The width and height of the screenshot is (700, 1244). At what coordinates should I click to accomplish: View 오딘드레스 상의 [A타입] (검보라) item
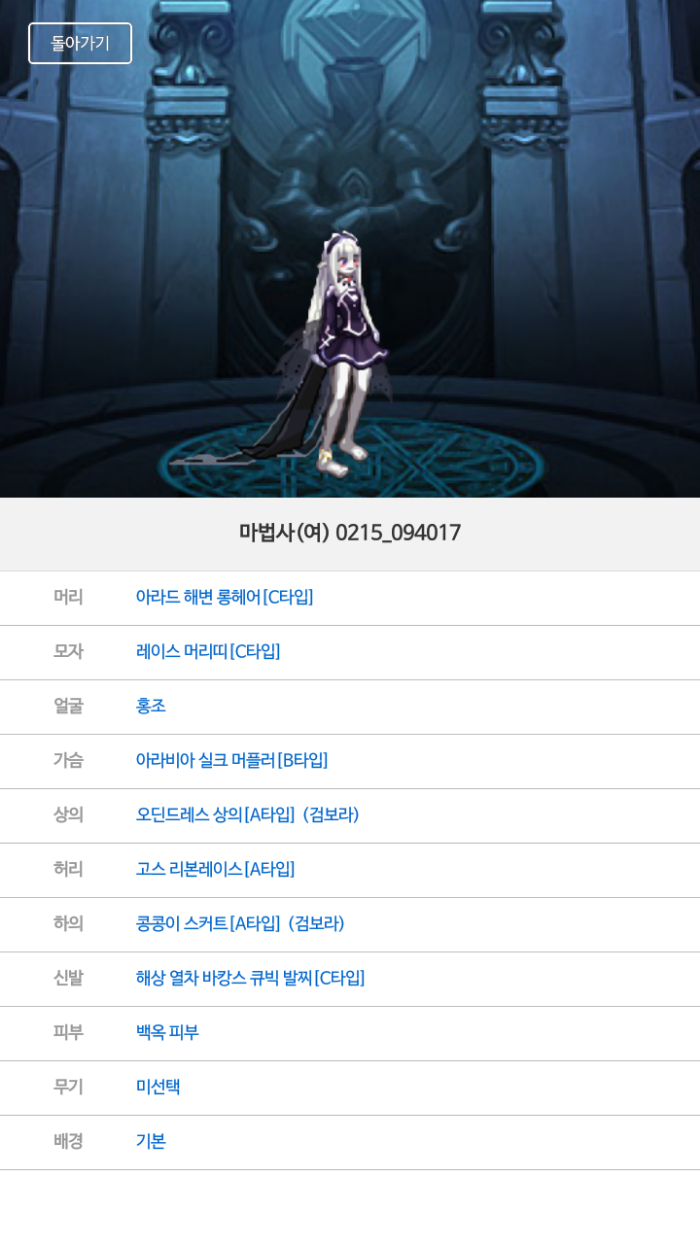point(247,814)
